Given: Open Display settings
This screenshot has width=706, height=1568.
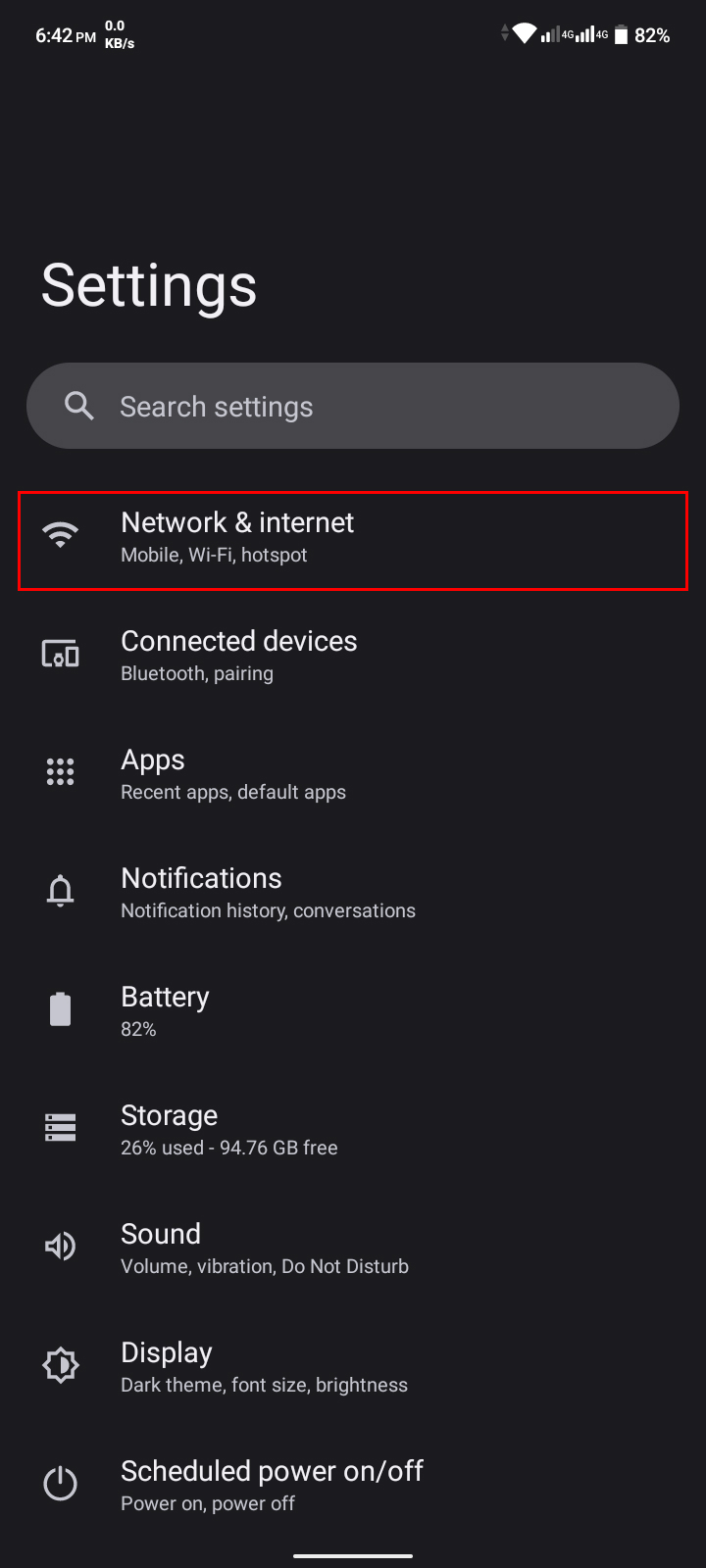Looking at the screenshot, I should point(353,1367).
